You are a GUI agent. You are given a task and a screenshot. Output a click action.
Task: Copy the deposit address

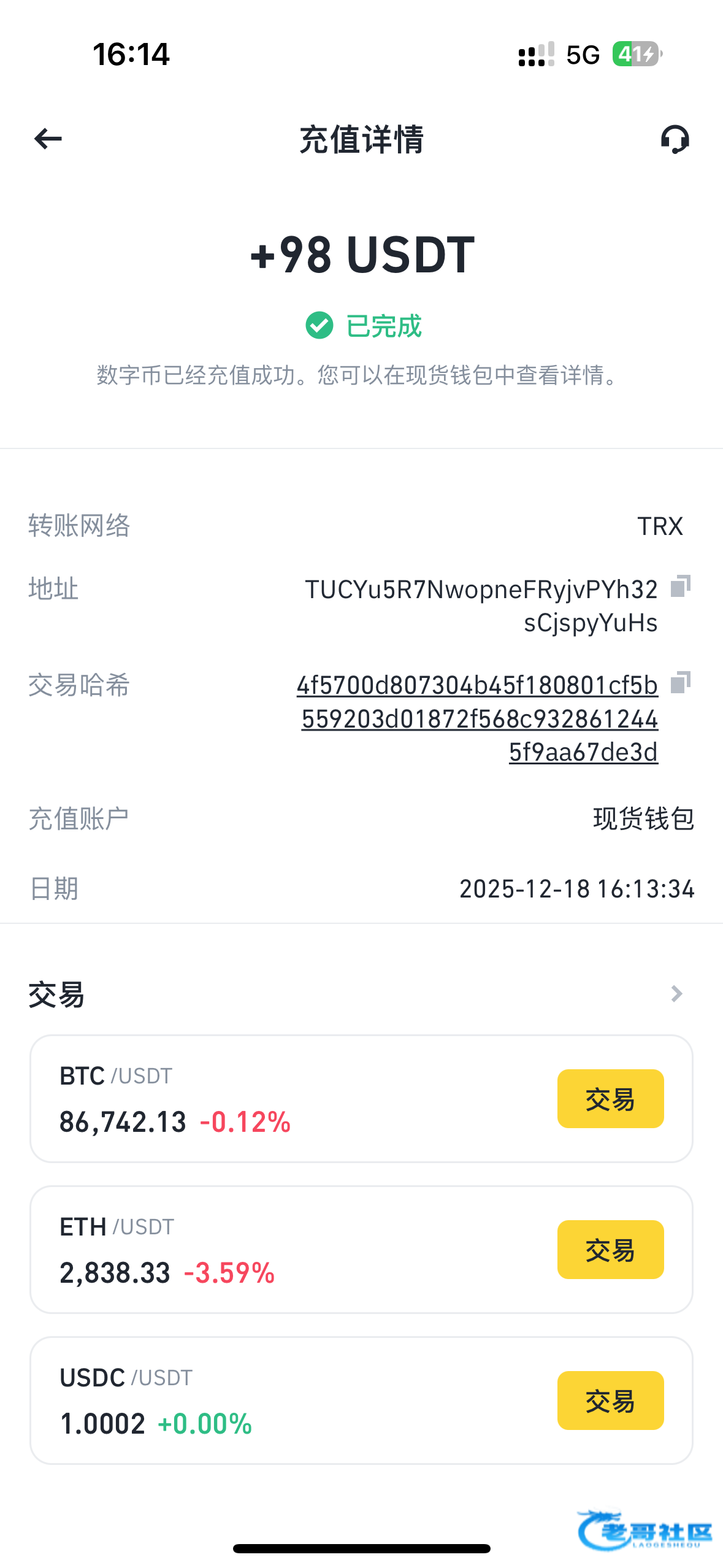click(x=680, y=586)
